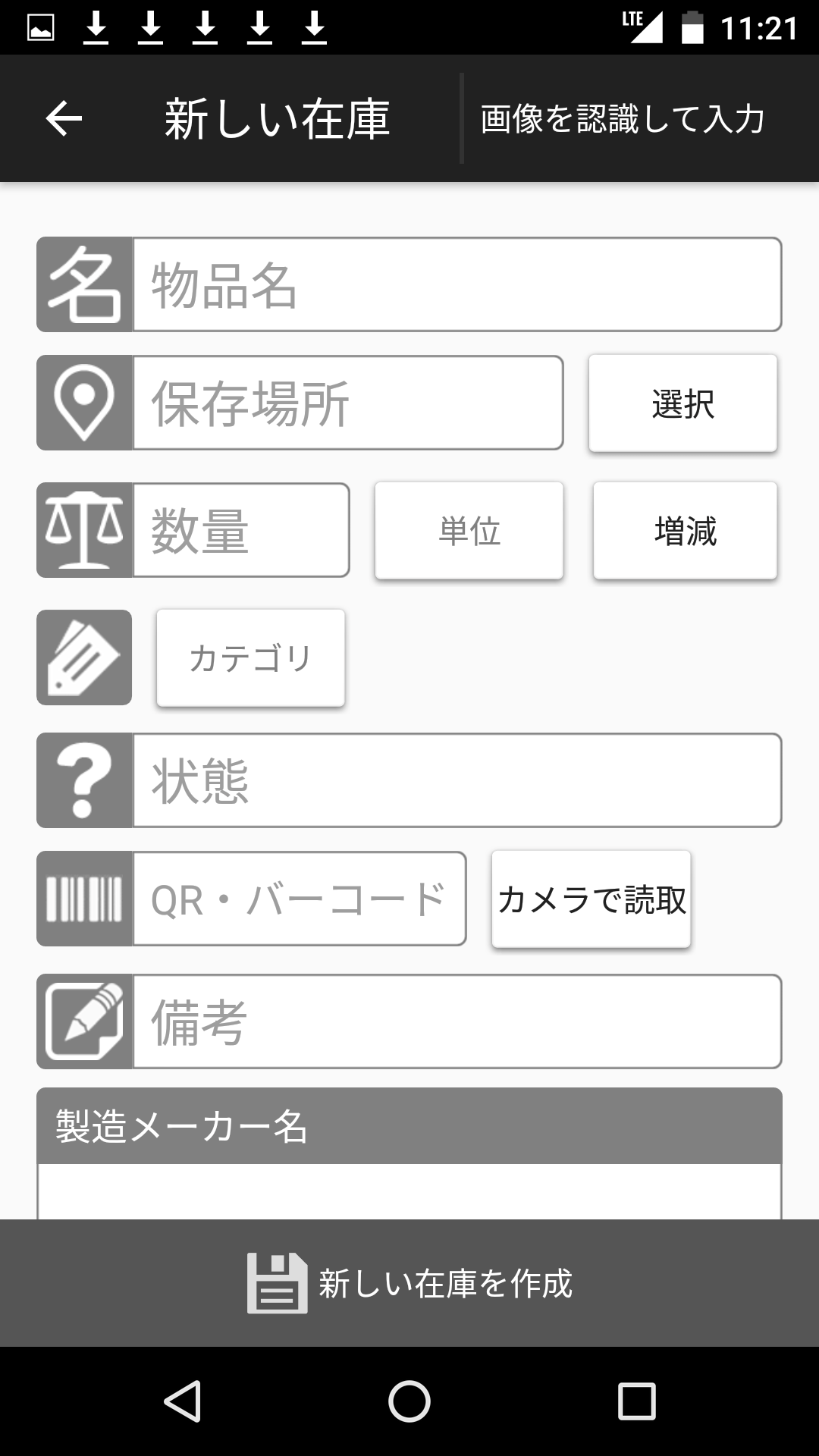Tap the QR・バーコード text field

coord(300,899)
